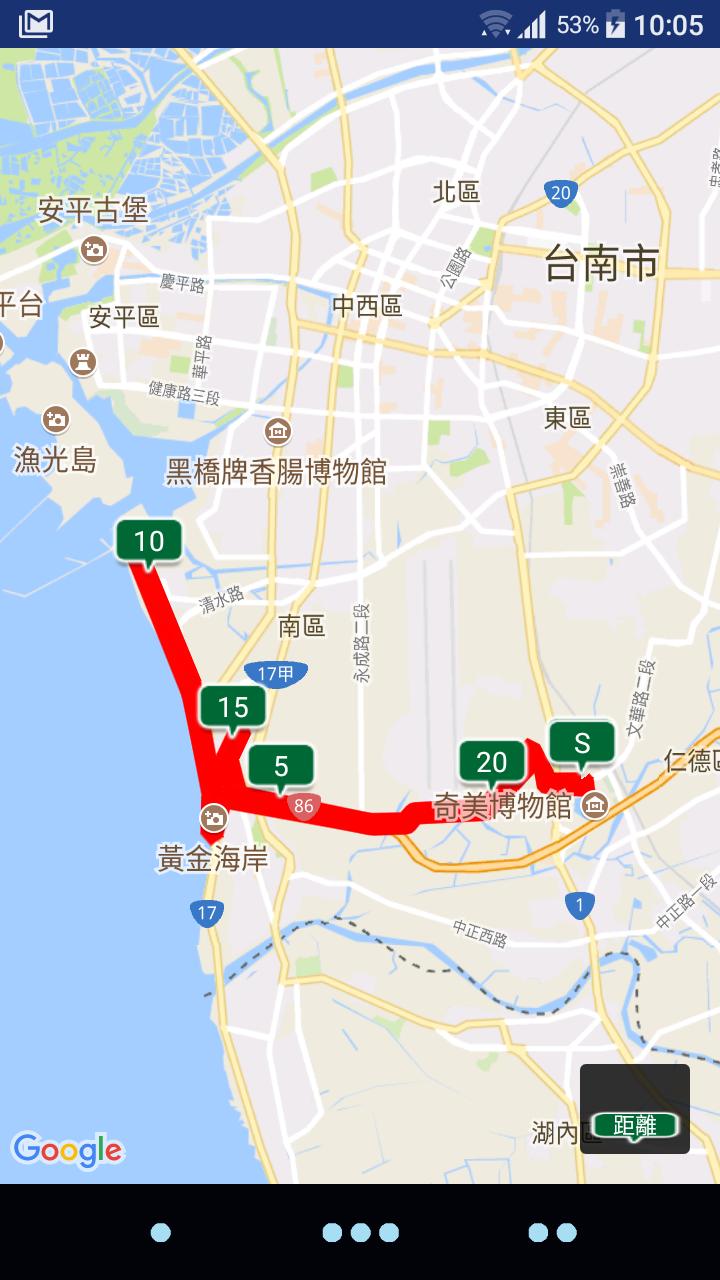Tap the 距離 distance button
720x1280 pixels.
pos(635,1109)
